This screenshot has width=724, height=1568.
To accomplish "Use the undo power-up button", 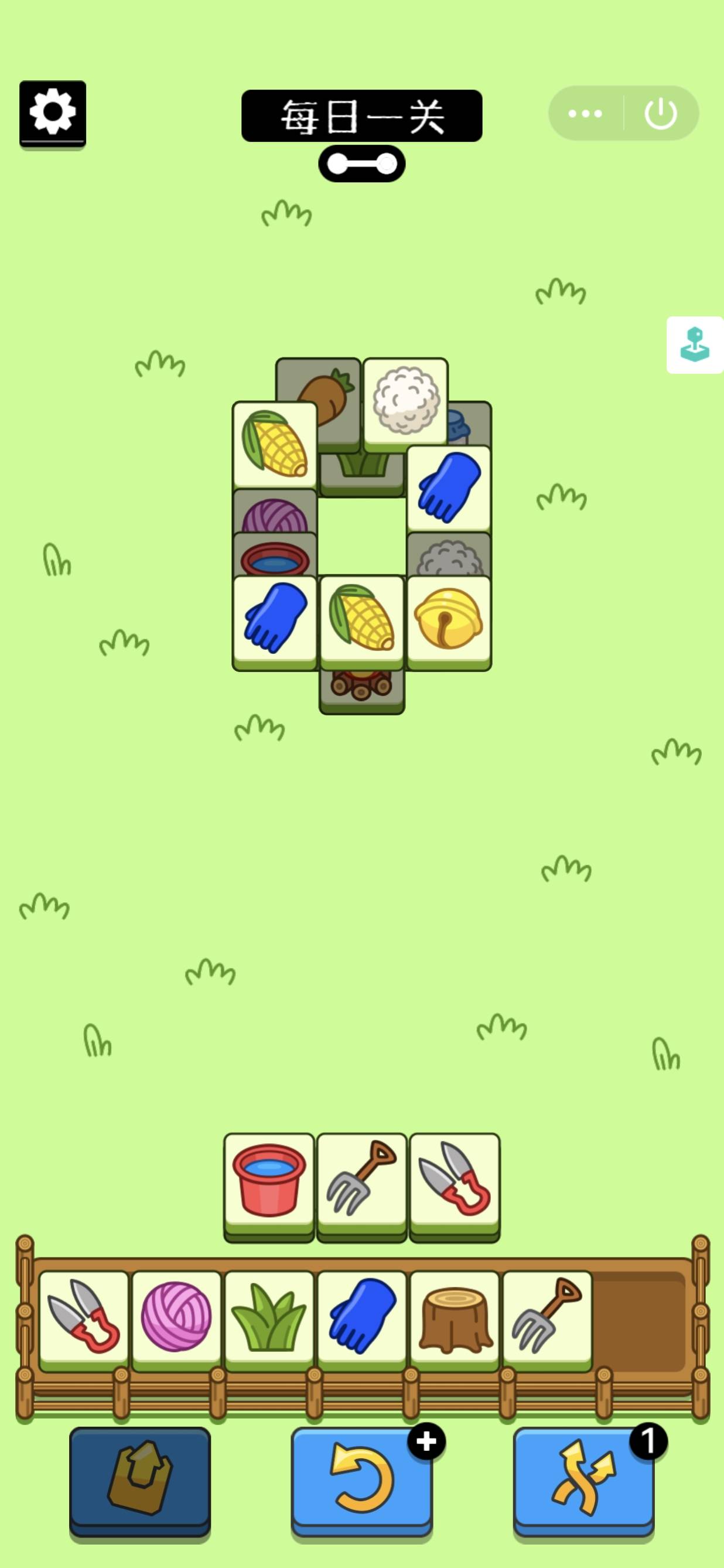I will click(x=361, y=1479).
